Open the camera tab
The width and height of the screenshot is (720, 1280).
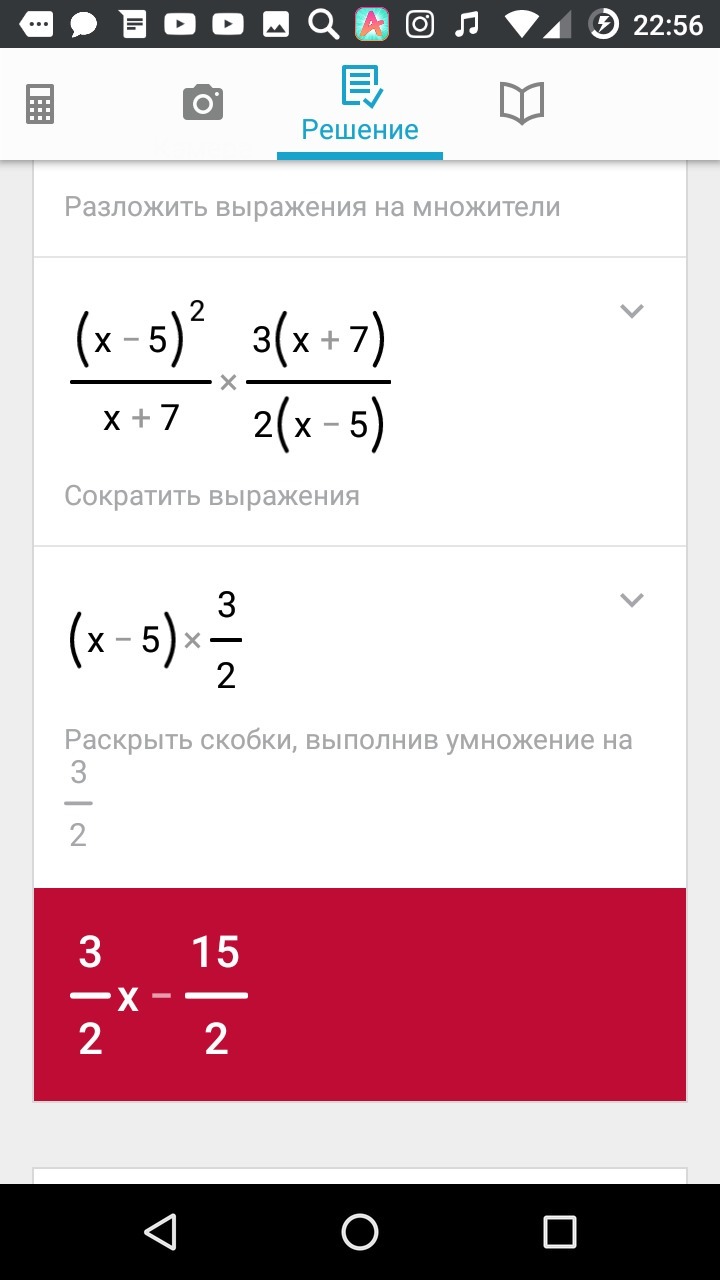pos(202,103)
